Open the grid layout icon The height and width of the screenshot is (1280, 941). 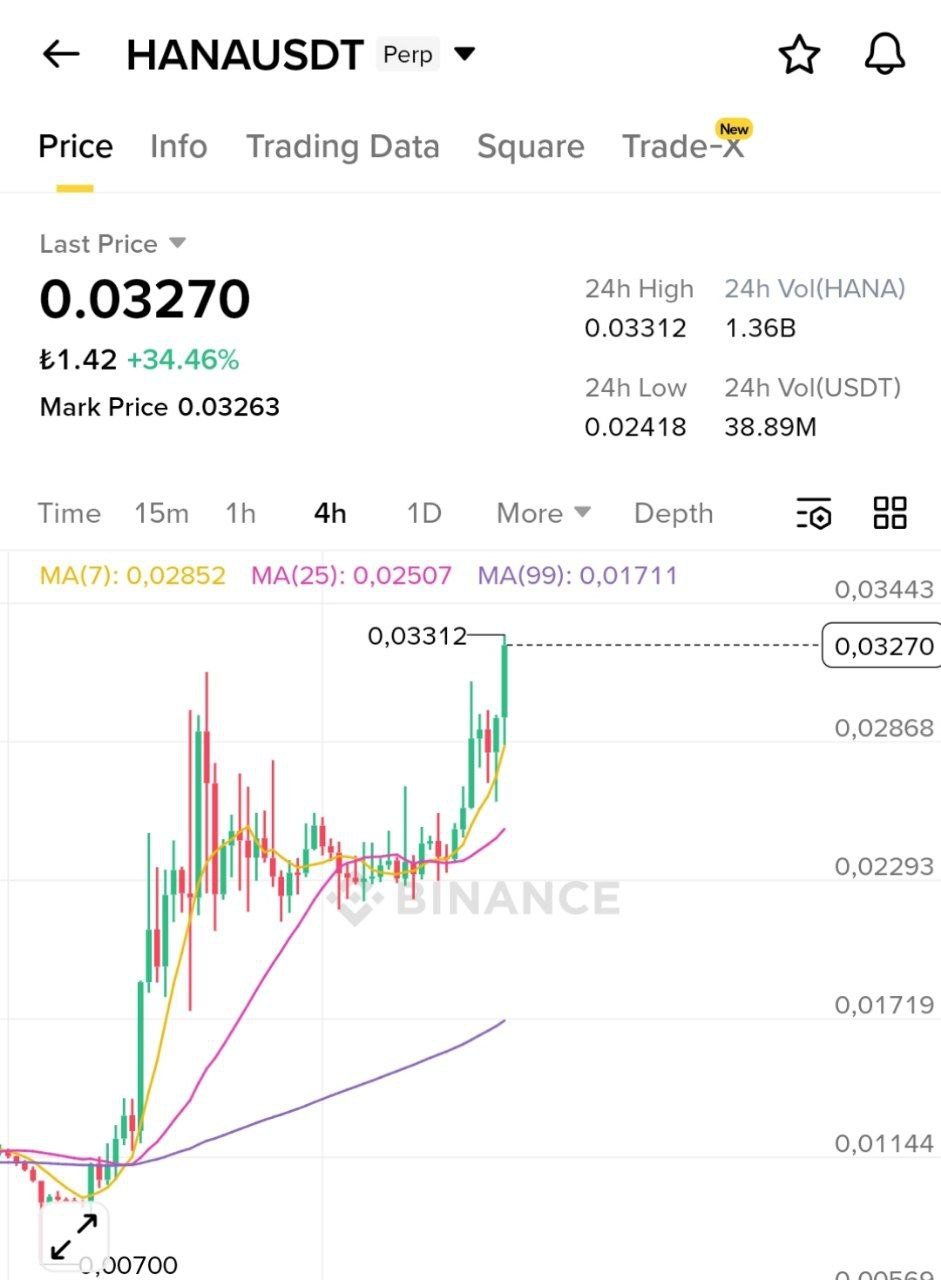[889, 512]
